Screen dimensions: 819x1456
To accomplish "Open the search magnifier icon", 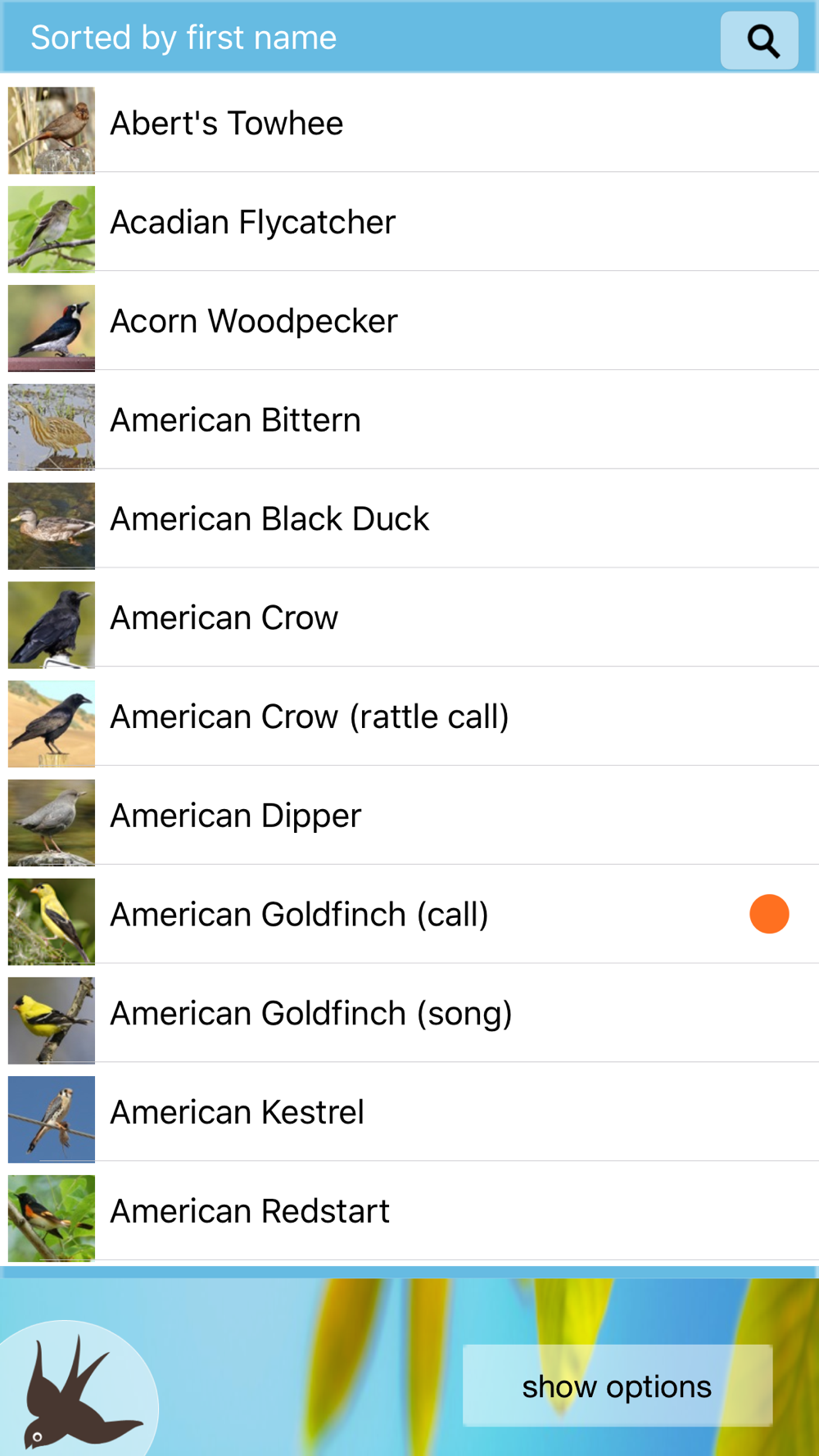I will [759, 40].
